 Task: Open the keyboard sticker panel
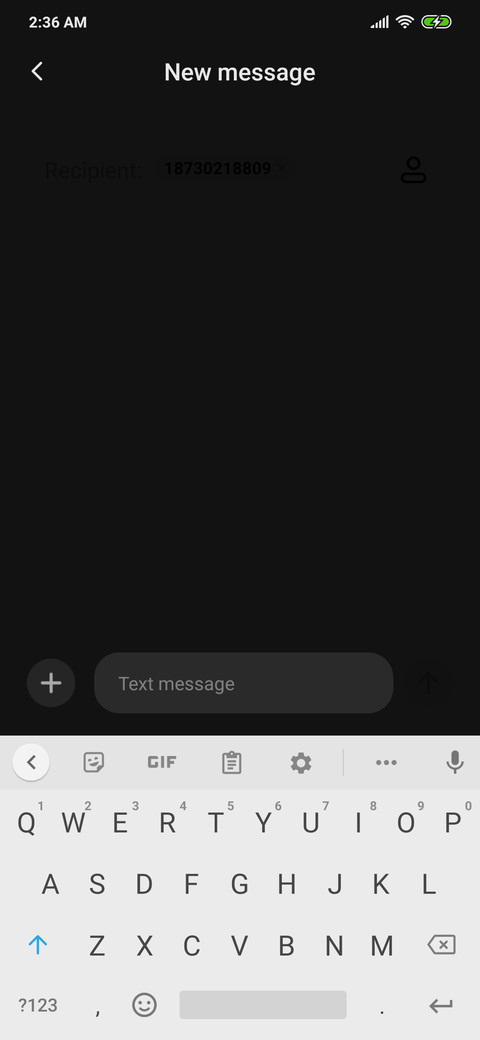coord(93,762)
